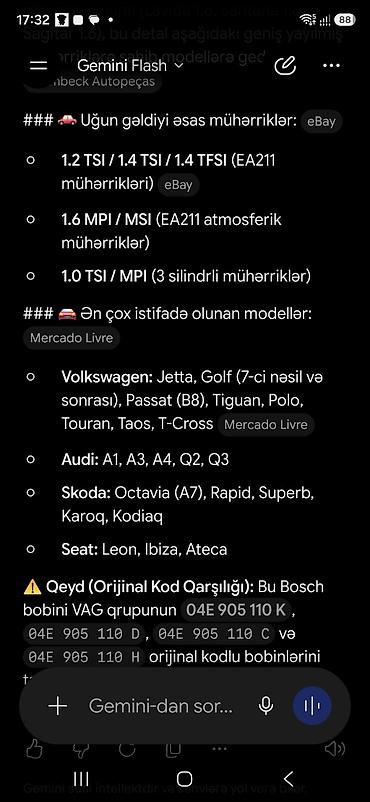The image size is (370, 802).
Task: Open Mercado Livre chip under modellər heading
Action: pyautogui.click(x=71, y=338)
